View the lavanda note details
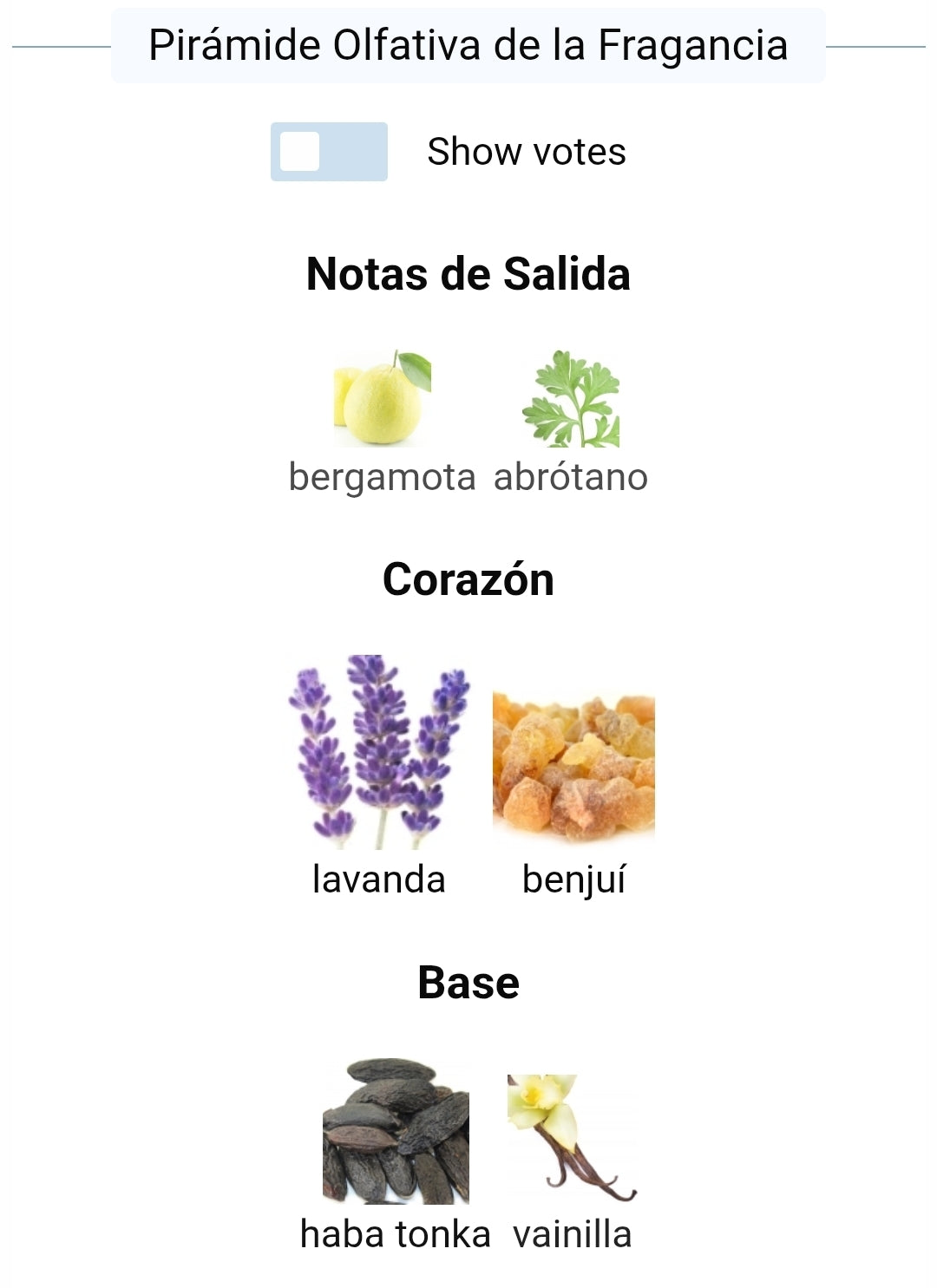 click(379, 753)
